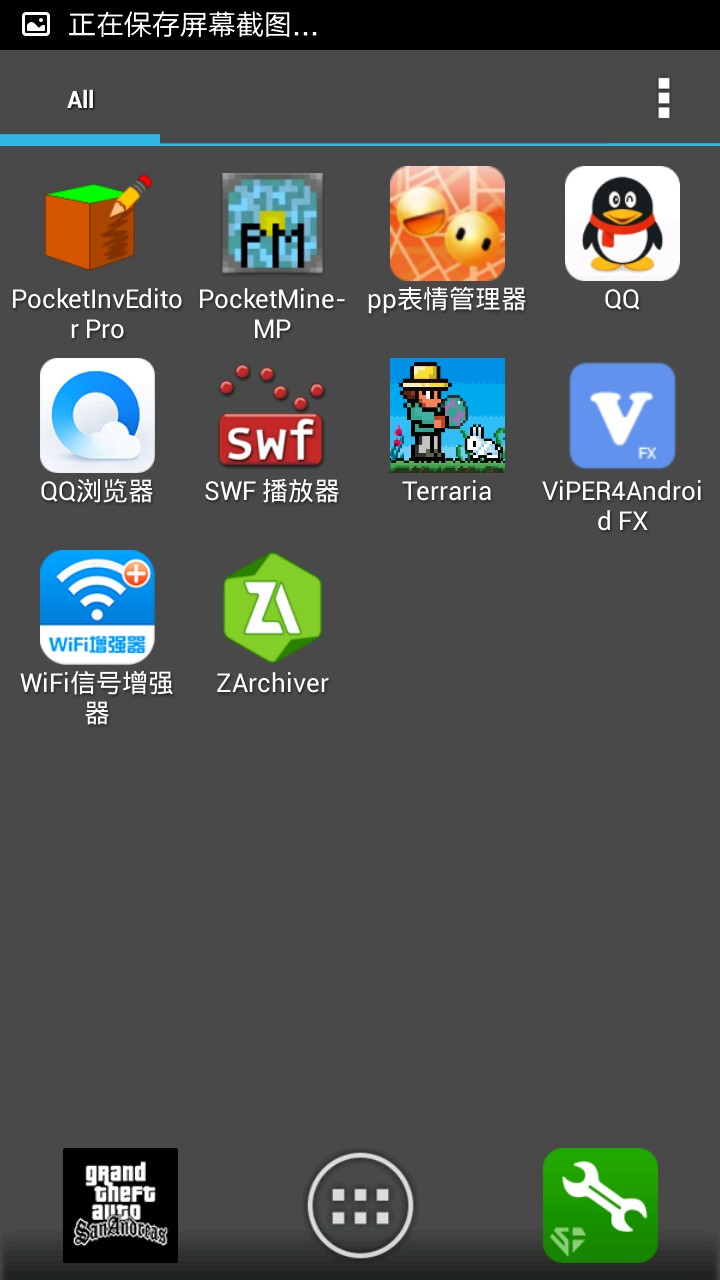Launch Grand Theft Auto San Andreas from dock
Viewport: 720px width, 1280px height.
click(x=120, y=1205)
